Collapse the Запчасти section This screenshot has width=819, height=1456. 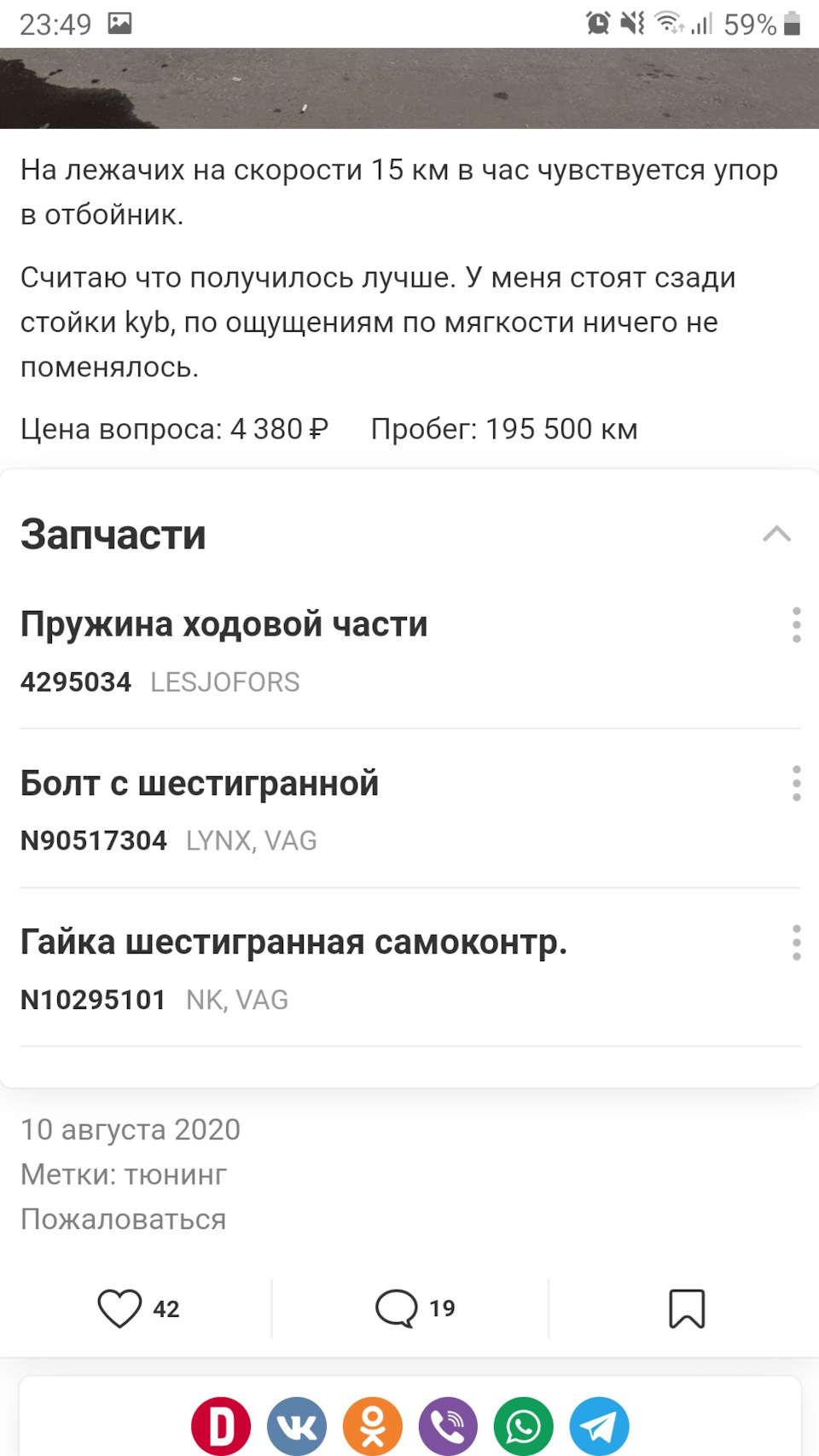click(776, 535)
